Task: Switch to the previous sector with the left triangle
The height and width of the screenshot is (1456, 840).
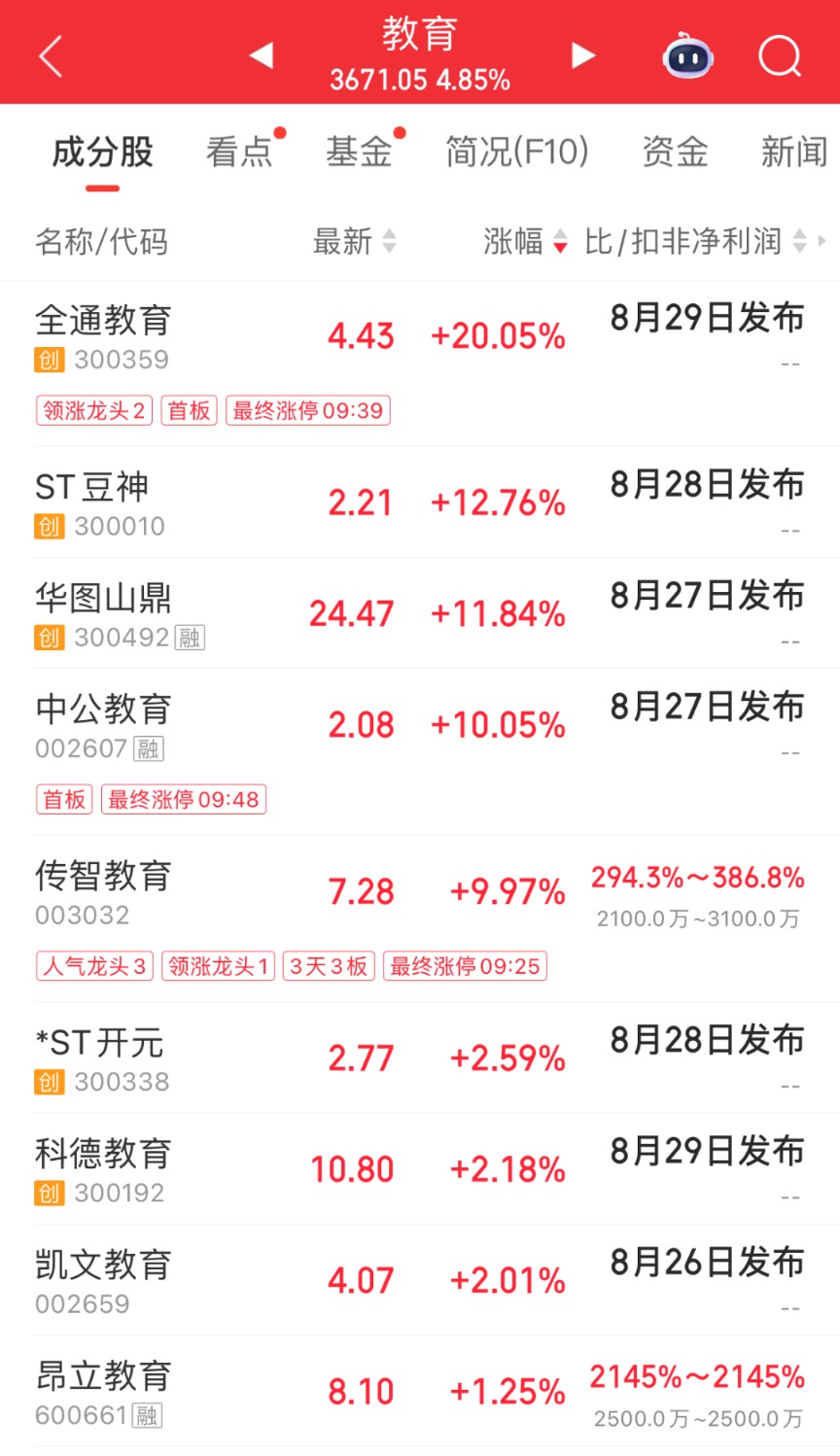Action: coord(261,55)
